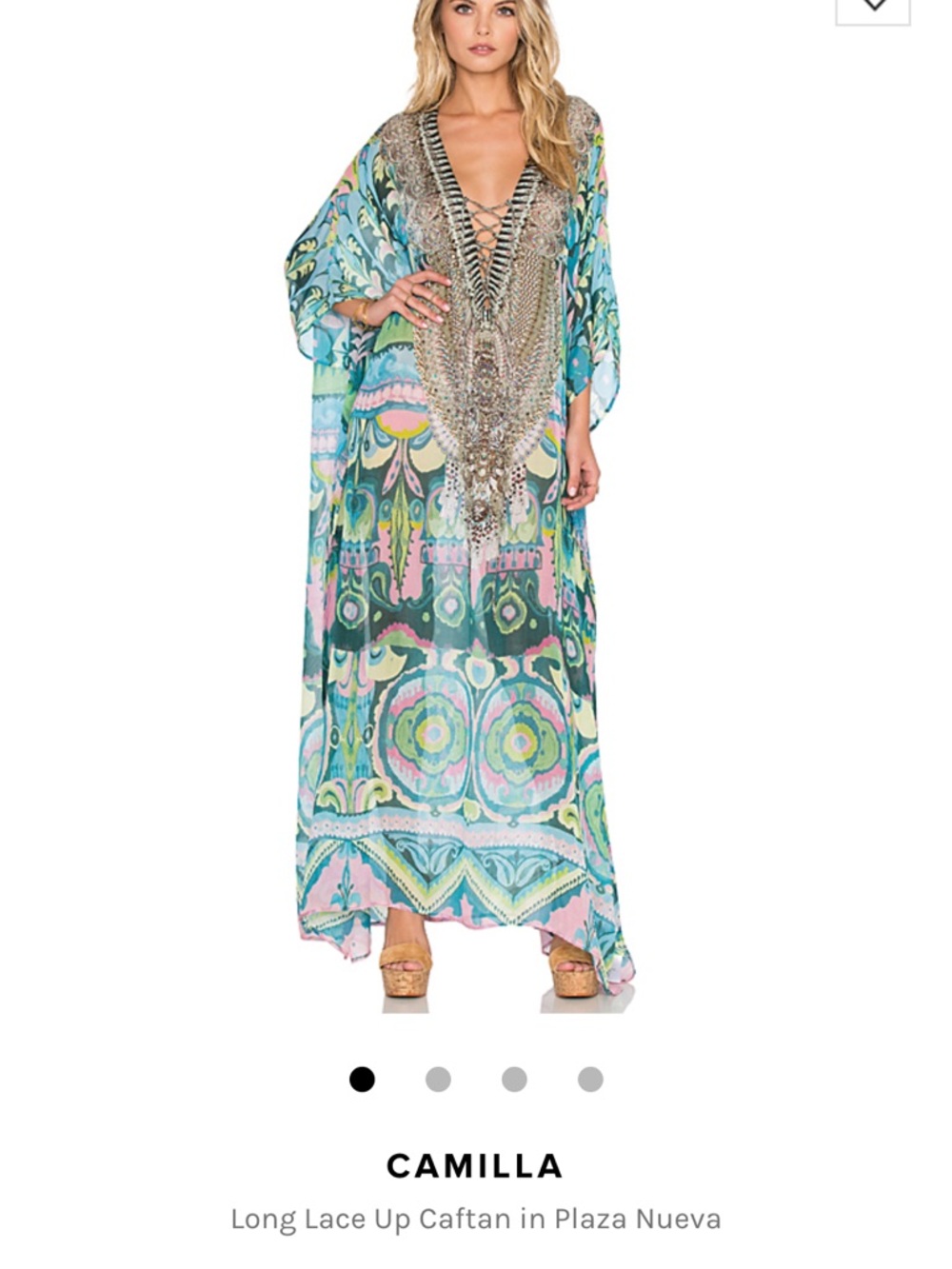The height and width of the screenshot is (1269, 952).
Task: Advance the gallery with the next dot
Action: tap(438, 1079)
